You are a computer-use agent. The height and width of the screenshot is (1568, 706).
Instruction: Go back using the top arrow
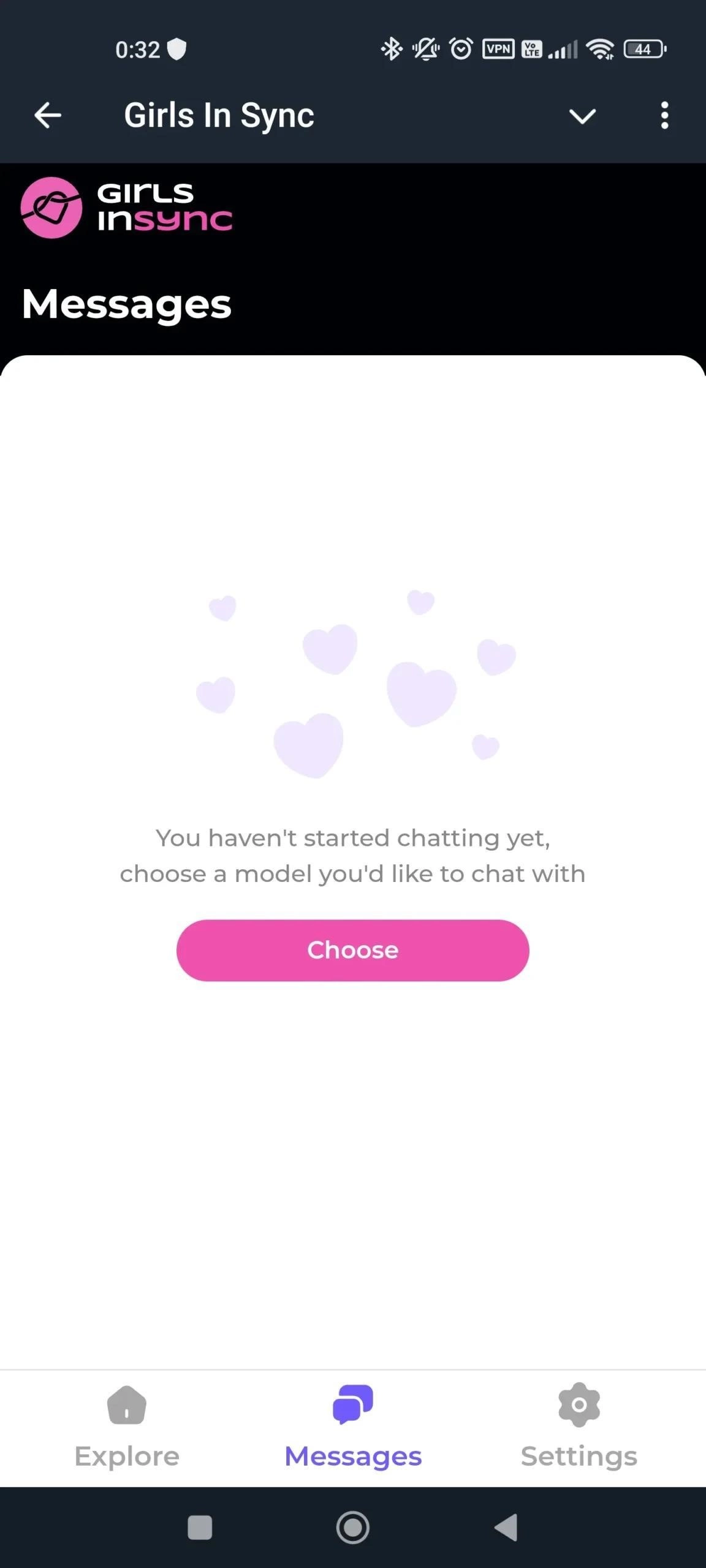click(x=48, y=115)
